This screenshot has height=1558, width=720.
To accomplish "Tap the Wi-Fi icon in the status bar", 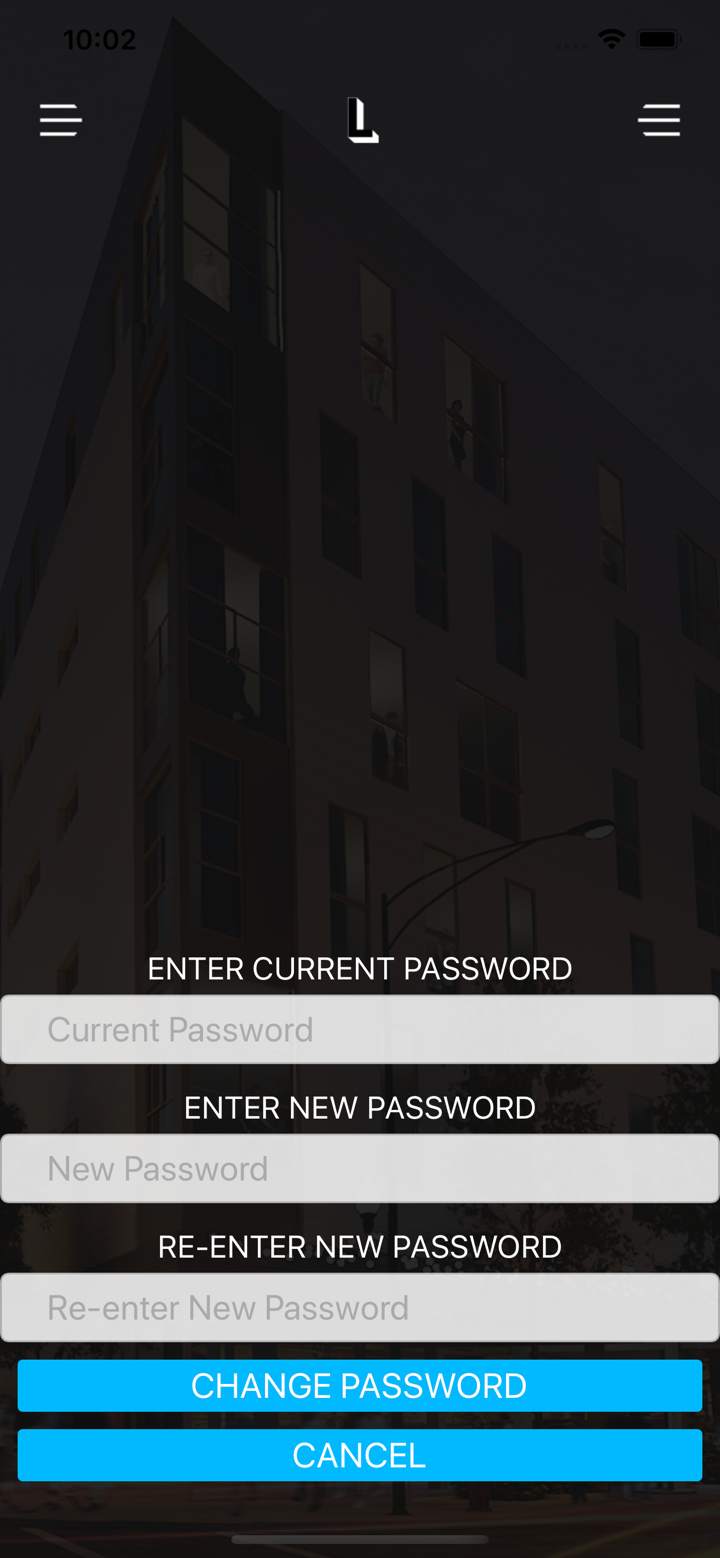I will point(612,38).
